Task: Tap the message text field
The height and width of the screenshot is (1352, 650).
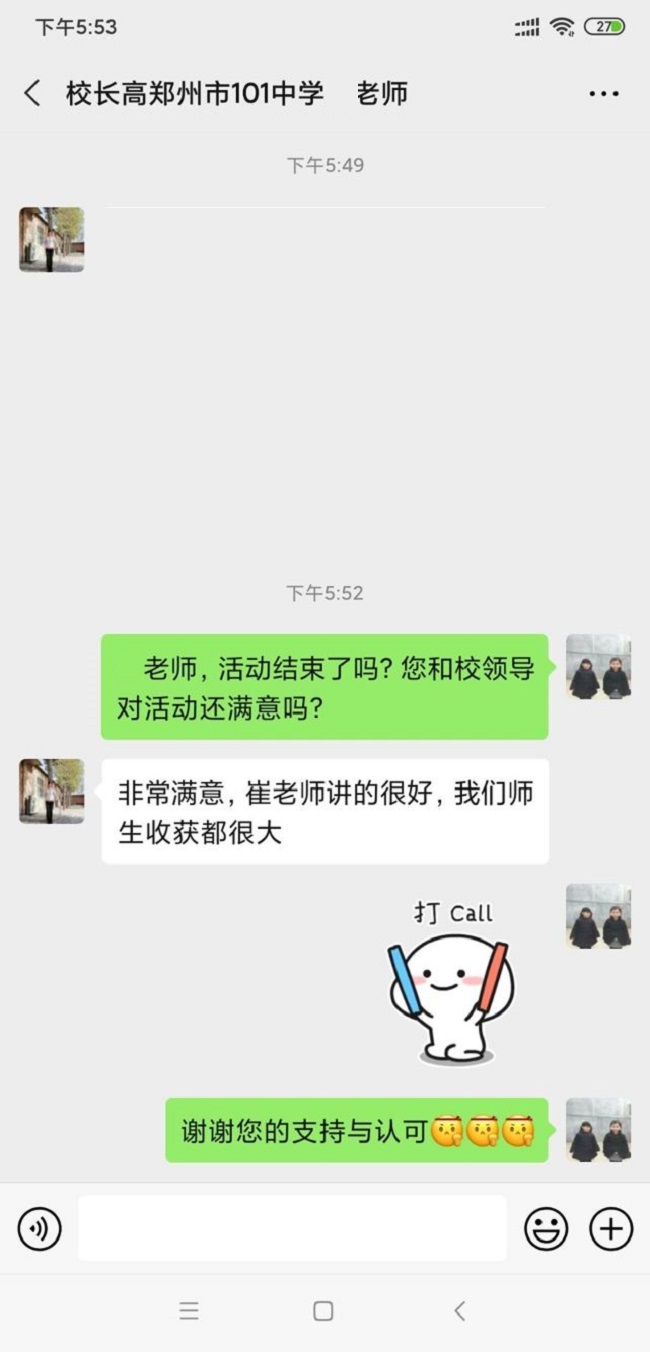Action: (x=292, y=1228)
